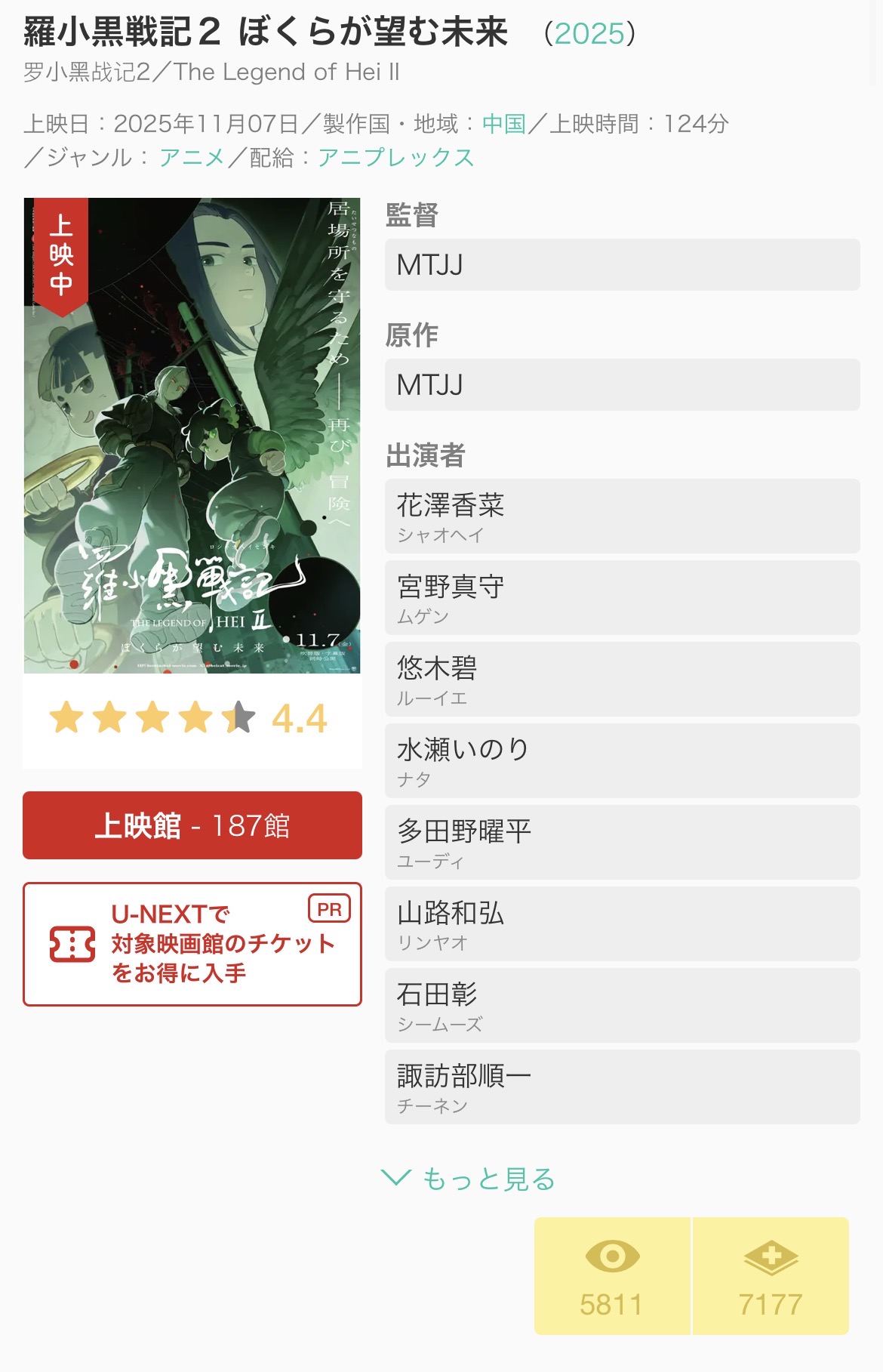Add the film to the watchlist with the plus button
Image resolution: width=883 pixels, height=1372 pixels.
click(771, 1275)
